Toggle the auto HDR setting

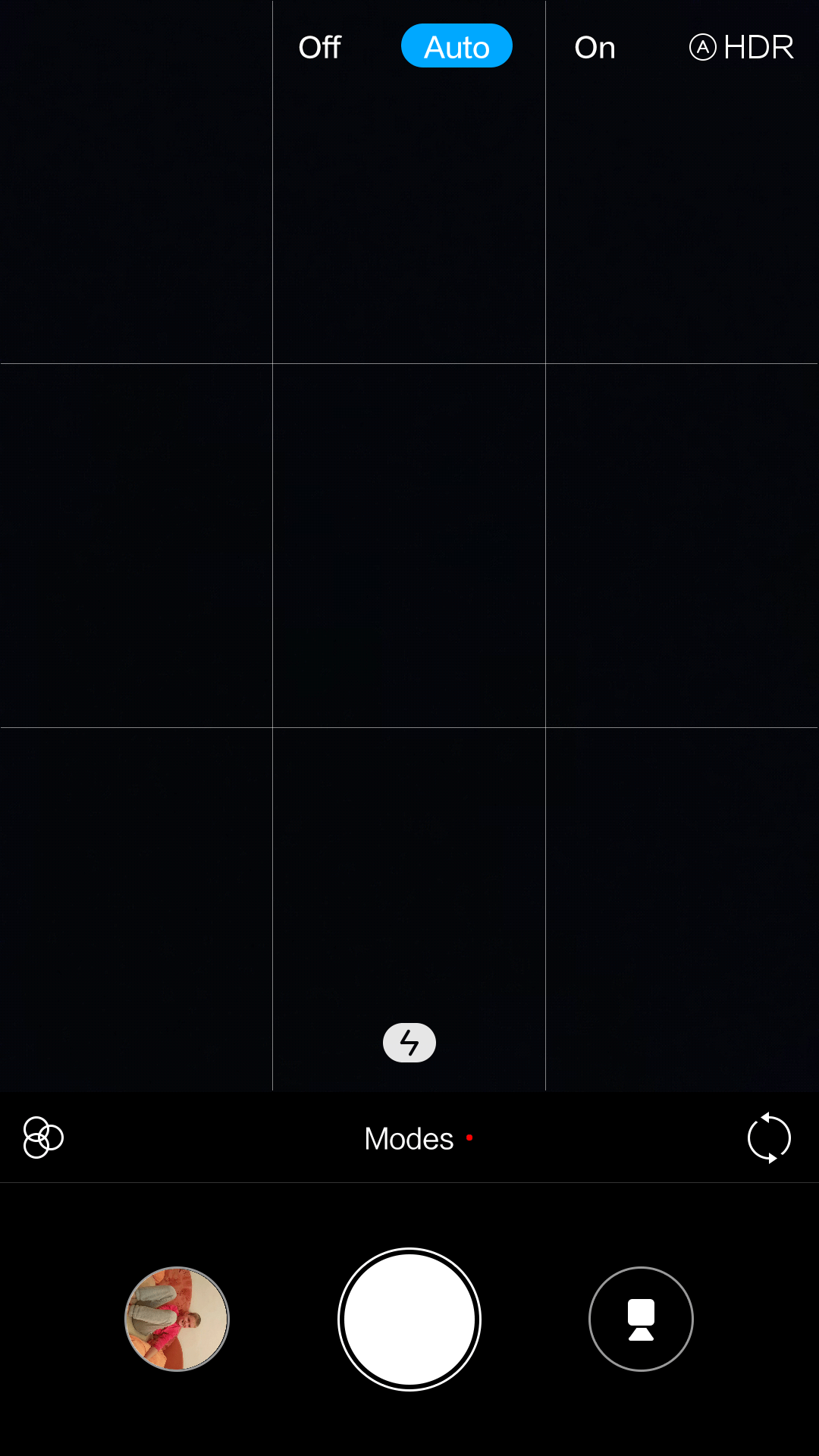(742, 47)
